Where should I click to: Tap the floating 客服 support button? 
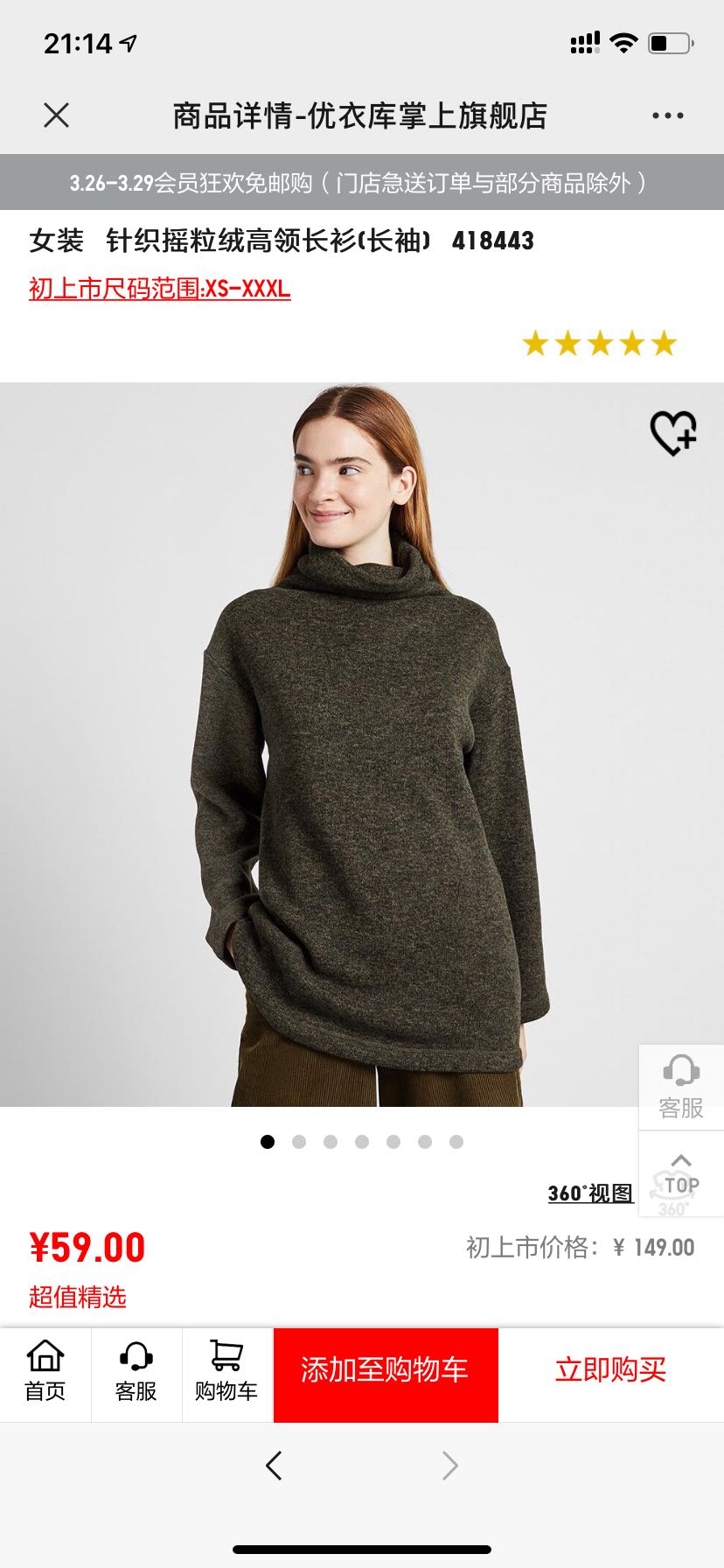tap(681, 1088)
